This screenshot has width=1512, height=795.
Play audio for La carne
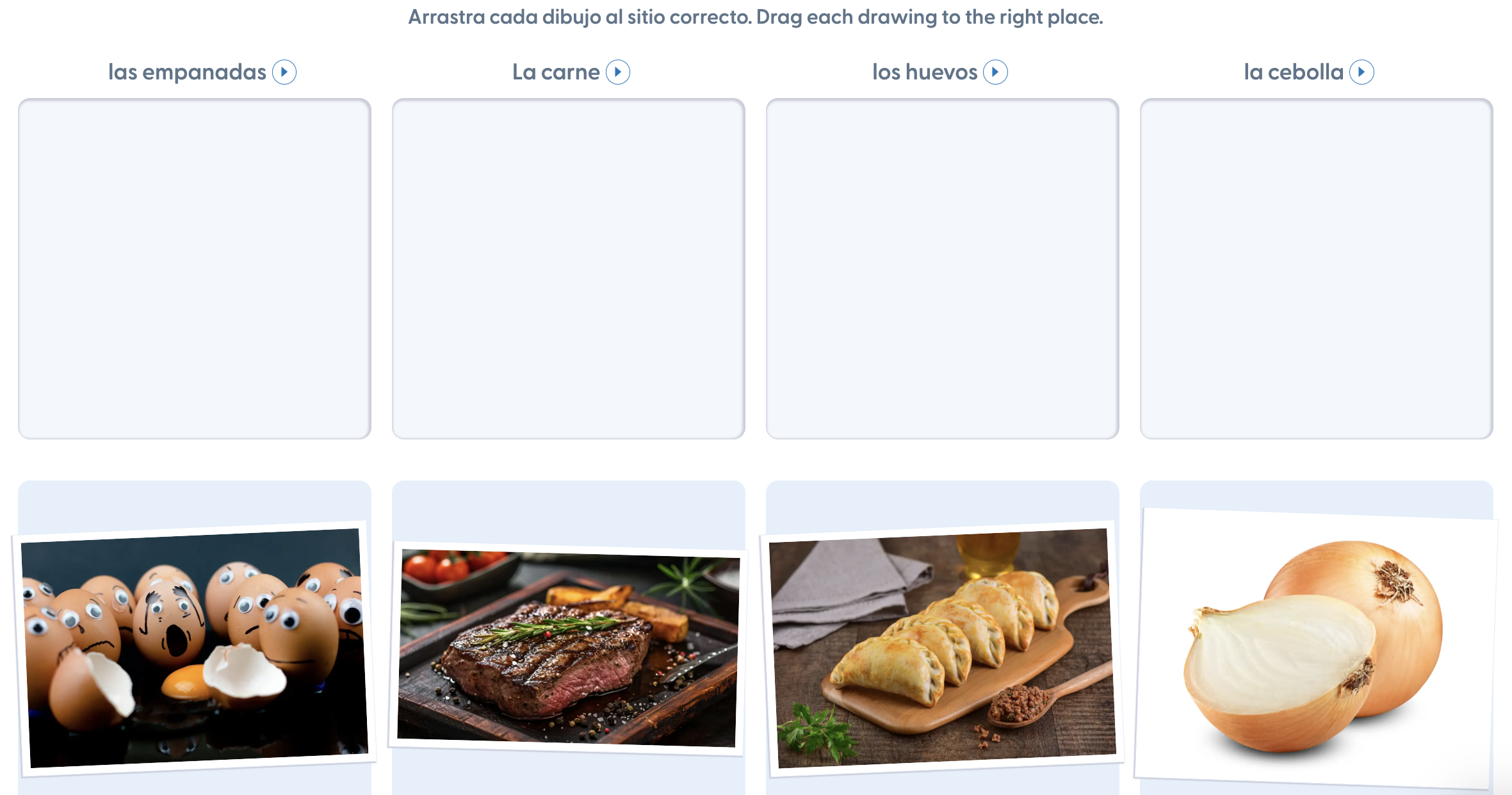(x=618, y=72)
